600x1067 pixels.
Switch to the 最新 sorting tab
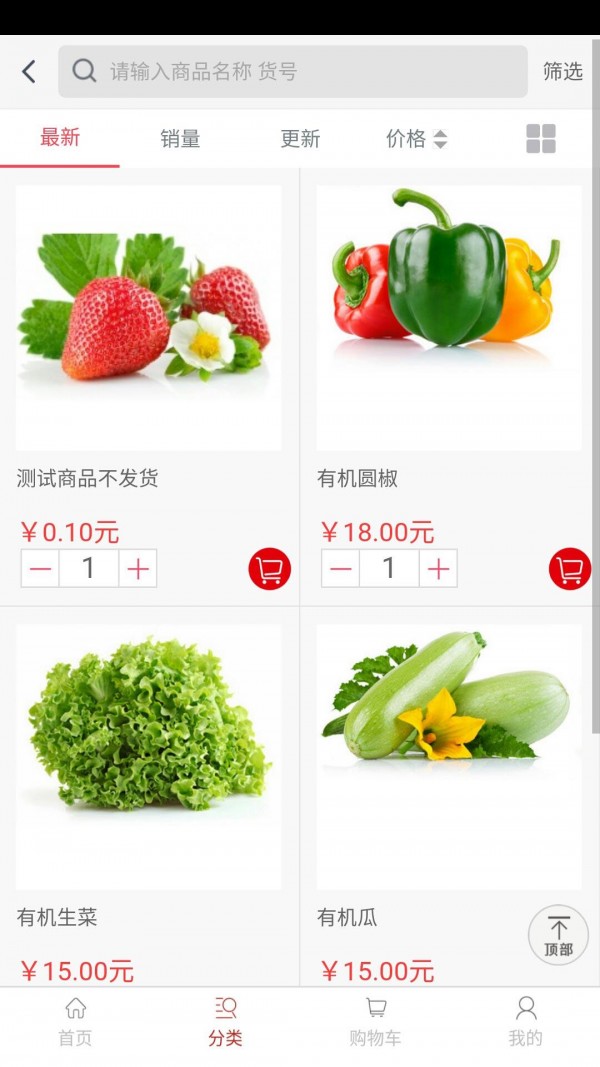(x=60, y=138)
